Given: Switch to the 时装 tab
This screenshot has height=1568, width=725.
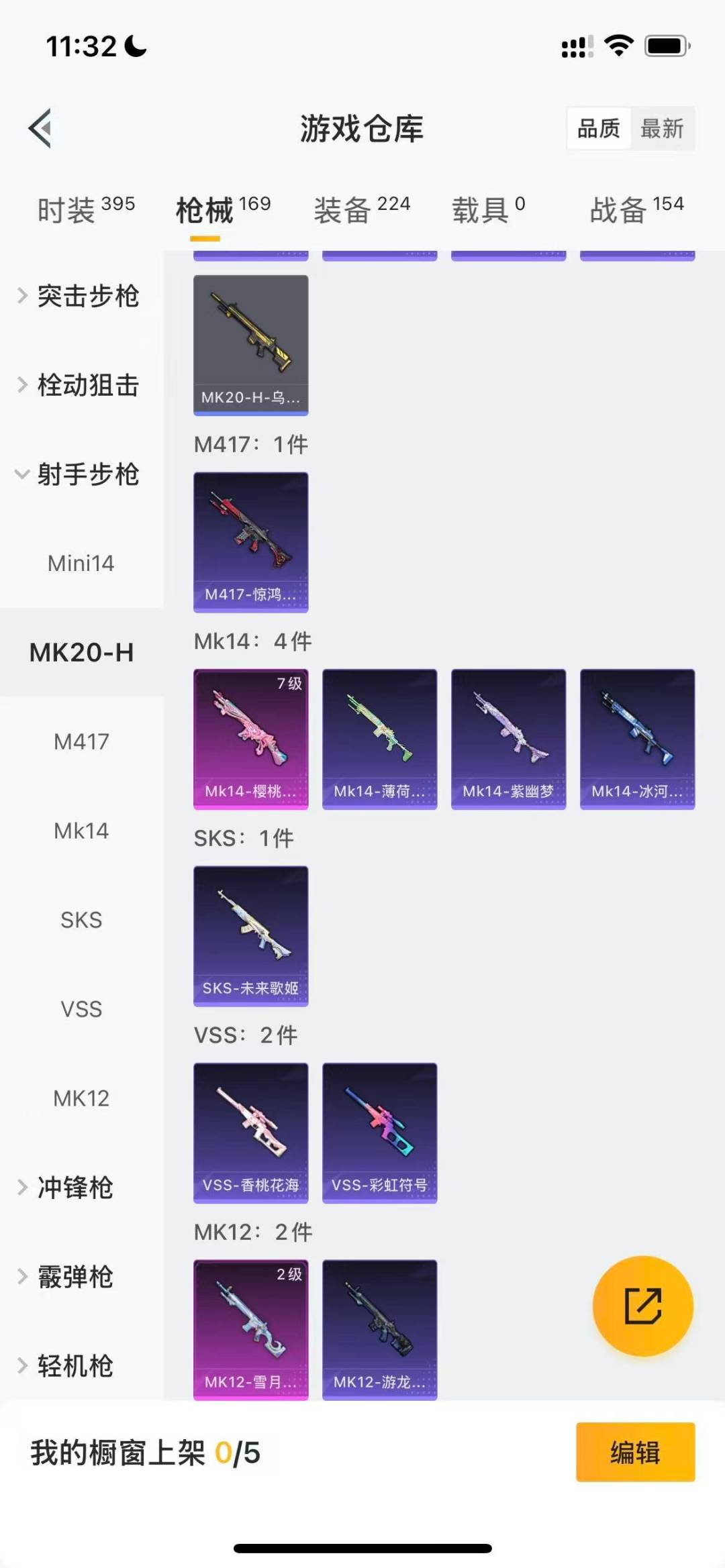Looking at the screenshot, I should [x=86, y=210].
